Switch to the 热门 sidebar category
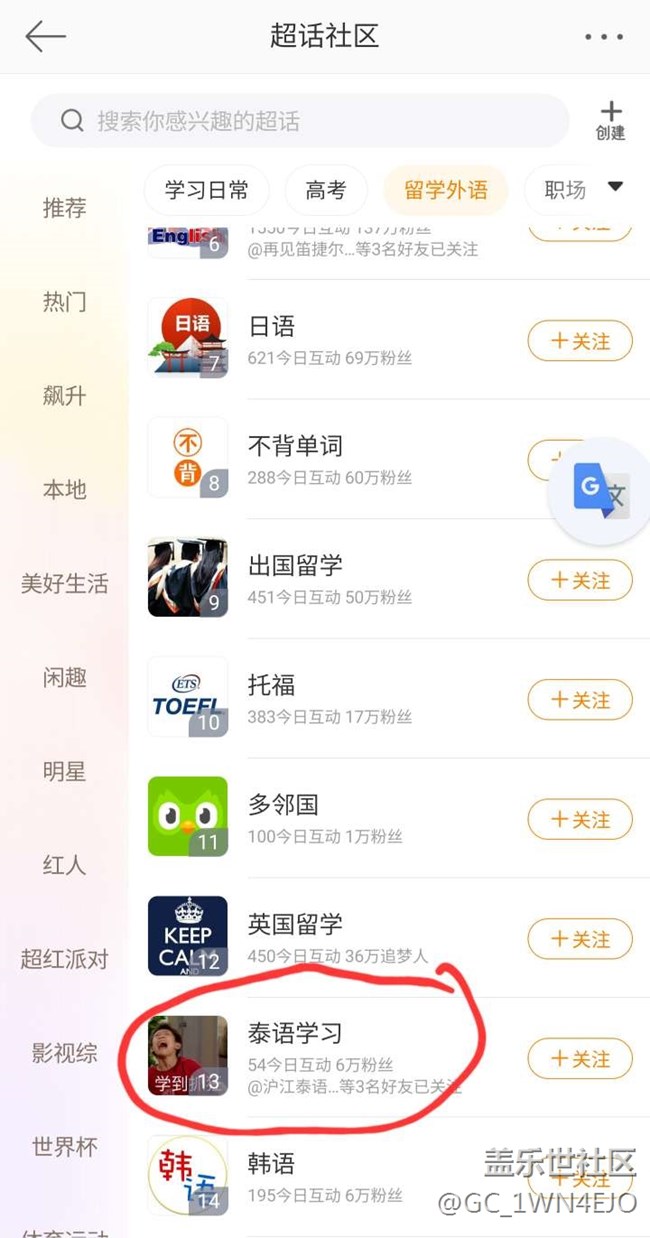The height and width of the screenshot is (1238, 650). (x=64, y=302)
